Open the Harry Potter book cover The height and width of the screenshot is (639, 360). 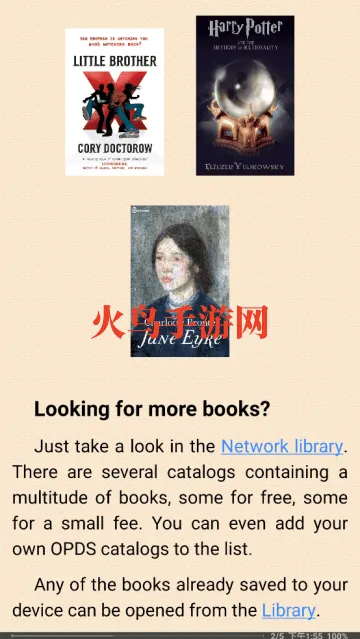tap(245, 96)
